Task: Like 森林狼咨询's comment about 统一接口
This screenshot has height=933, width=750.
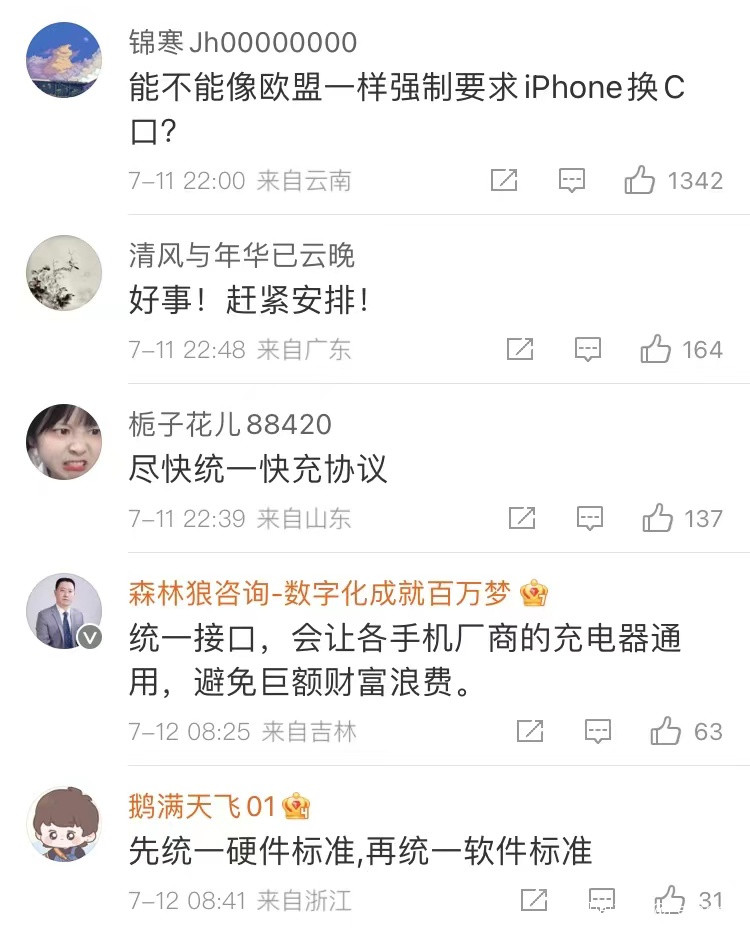Action: pos(665,732)
